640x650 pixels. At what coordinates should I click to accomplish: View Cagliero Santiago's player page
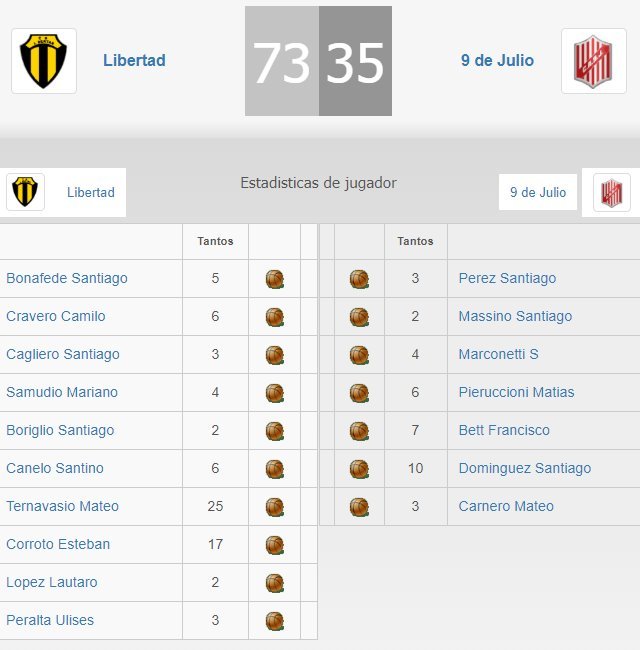[63, 354]
